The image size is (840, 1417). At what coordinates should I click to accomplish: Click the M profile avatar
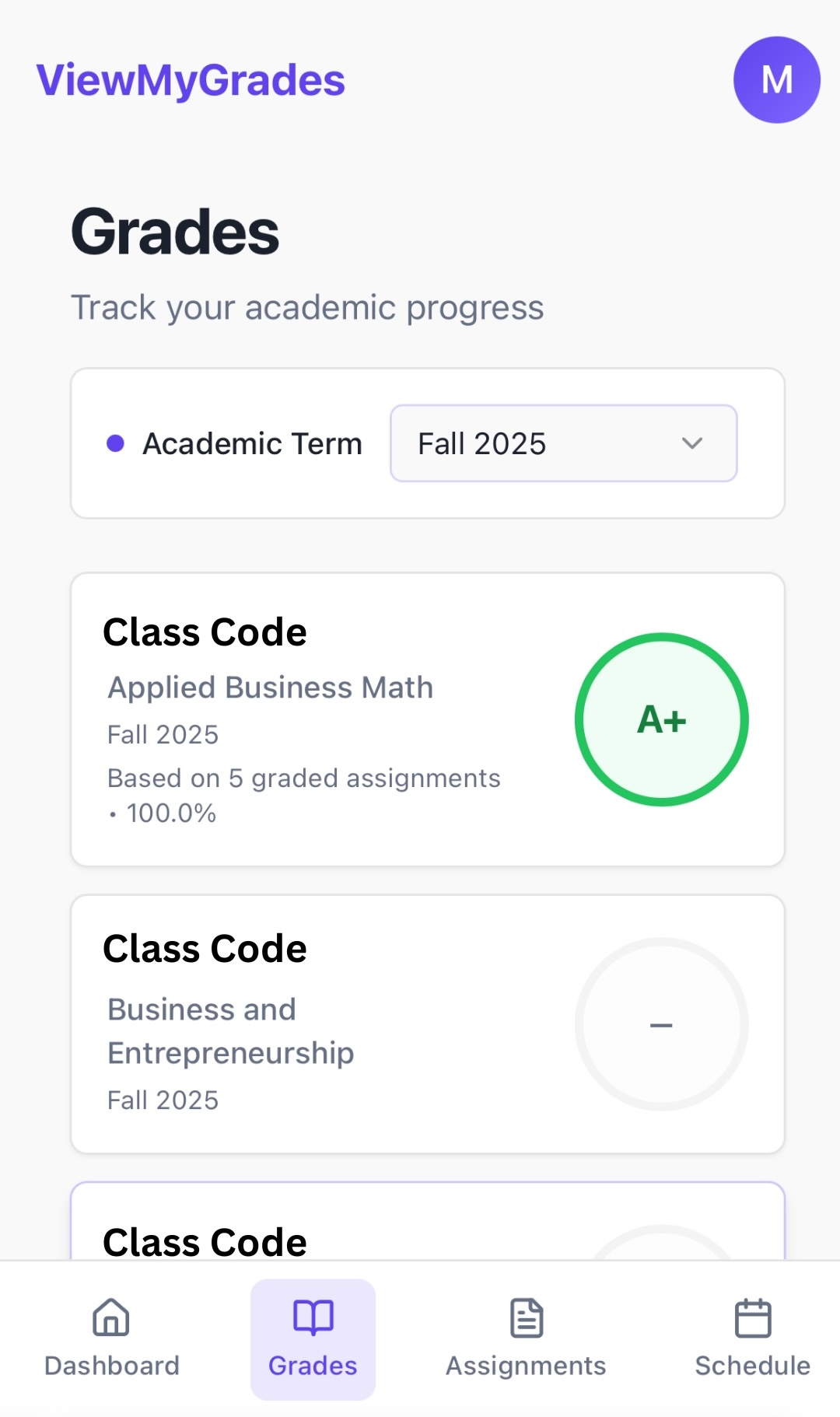776,80
